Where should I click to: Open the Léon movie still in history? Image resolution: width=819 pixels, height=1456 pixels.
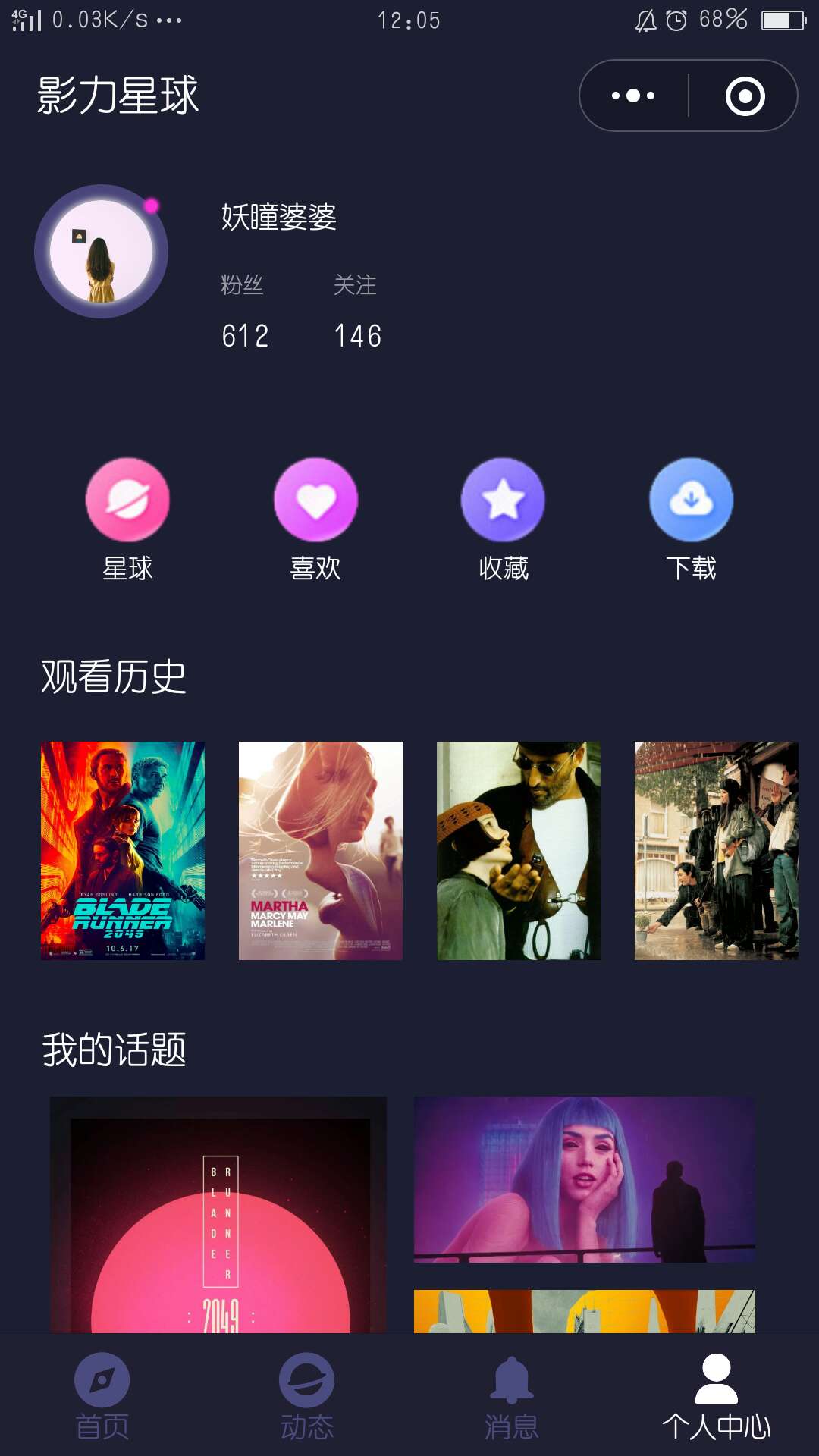pyautogui.click(x=519, y=851)
